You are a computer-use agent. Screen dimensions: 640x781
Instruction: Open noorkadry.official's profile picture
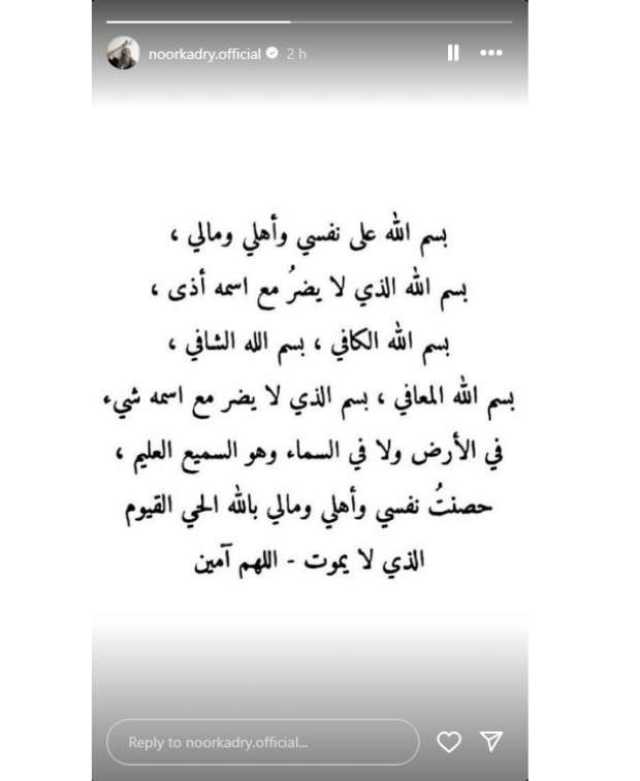coord(123,53)
